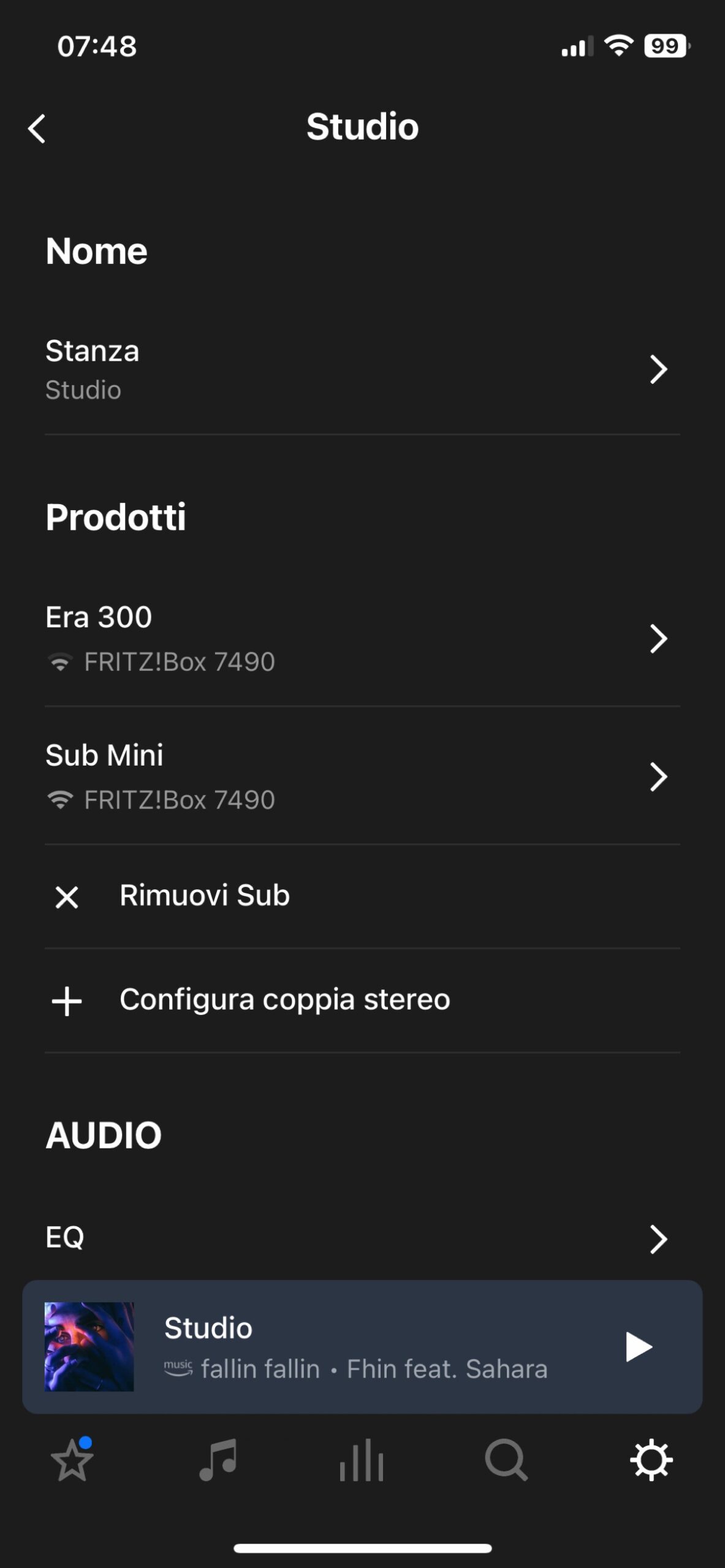Open the rooms system tab

coord(362,1461)
